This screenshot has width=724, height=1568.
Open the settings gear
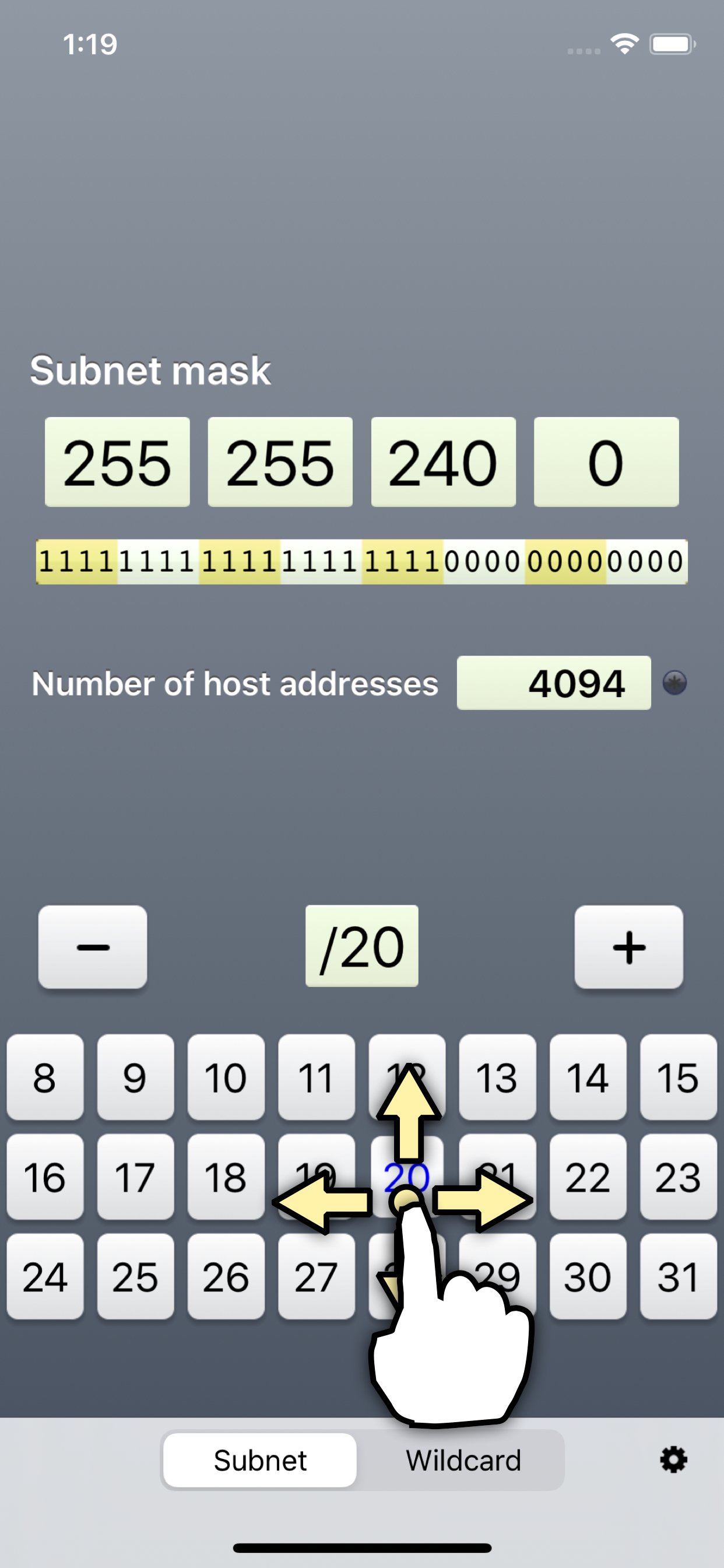[x=673, y=1459]
